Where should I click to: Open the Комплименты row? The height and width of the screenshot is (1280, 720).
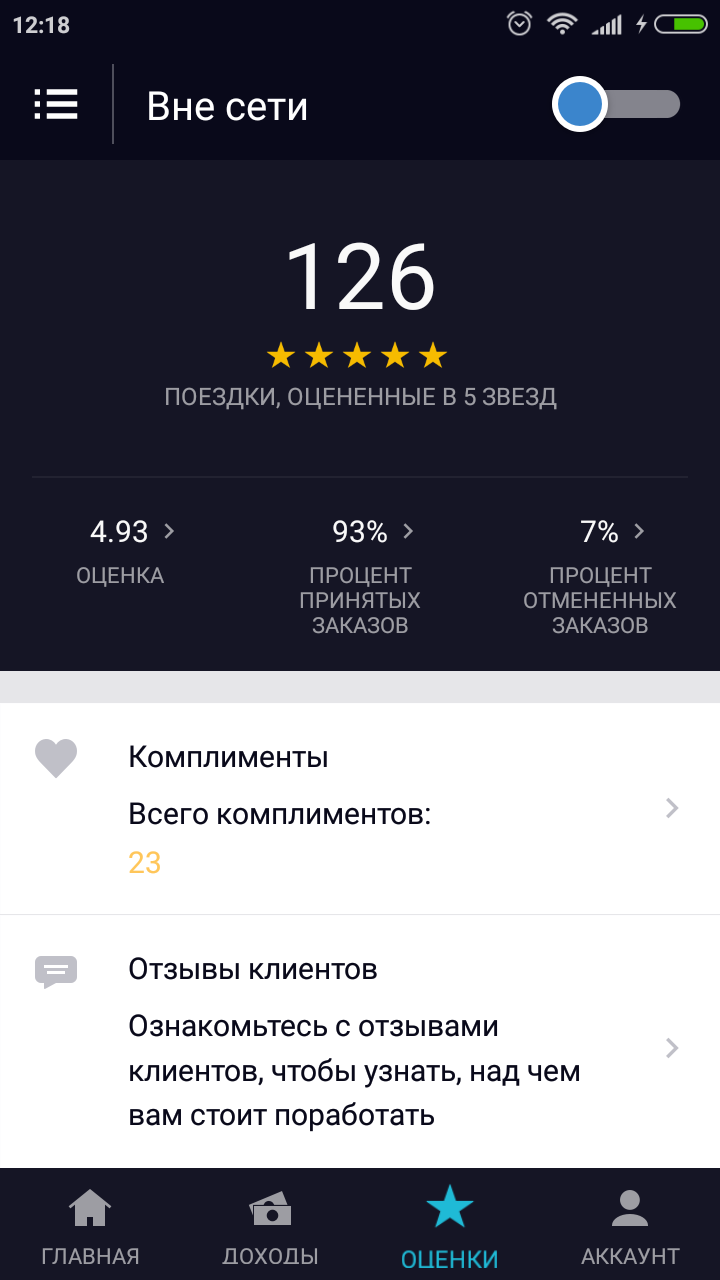click(360, 808)
